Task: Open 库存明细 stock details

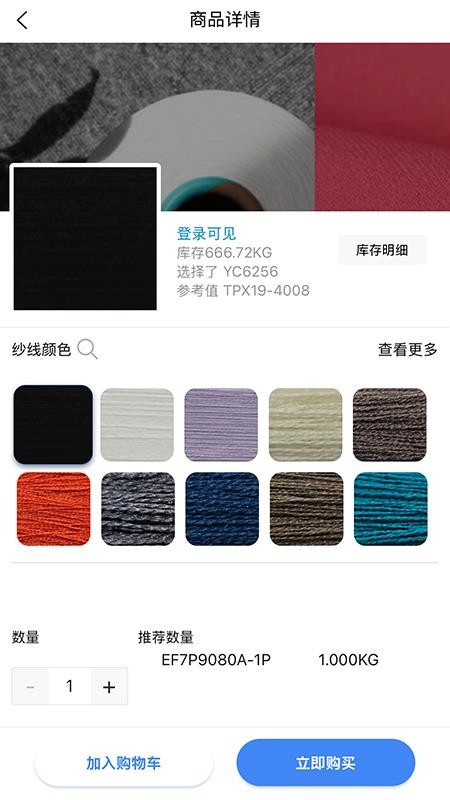Action: [x=382, y=250]
